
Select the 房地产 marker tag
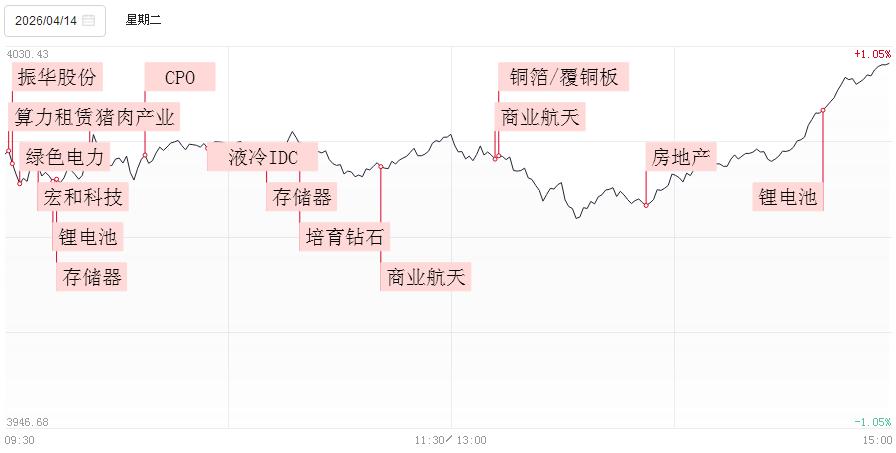coord(681,157)
